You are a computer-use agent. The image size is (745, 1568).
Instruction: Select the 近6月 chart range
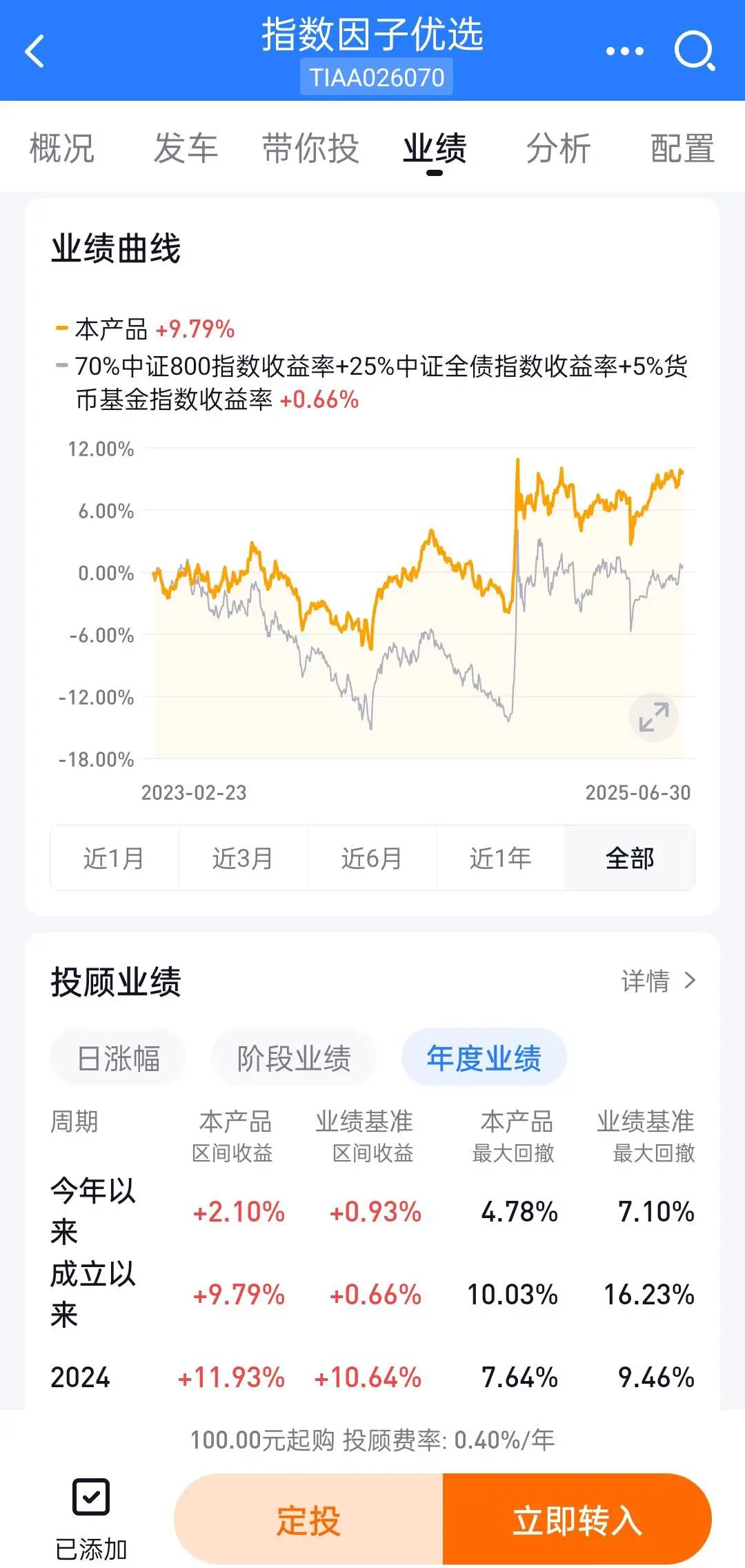(x=372, y=858)
